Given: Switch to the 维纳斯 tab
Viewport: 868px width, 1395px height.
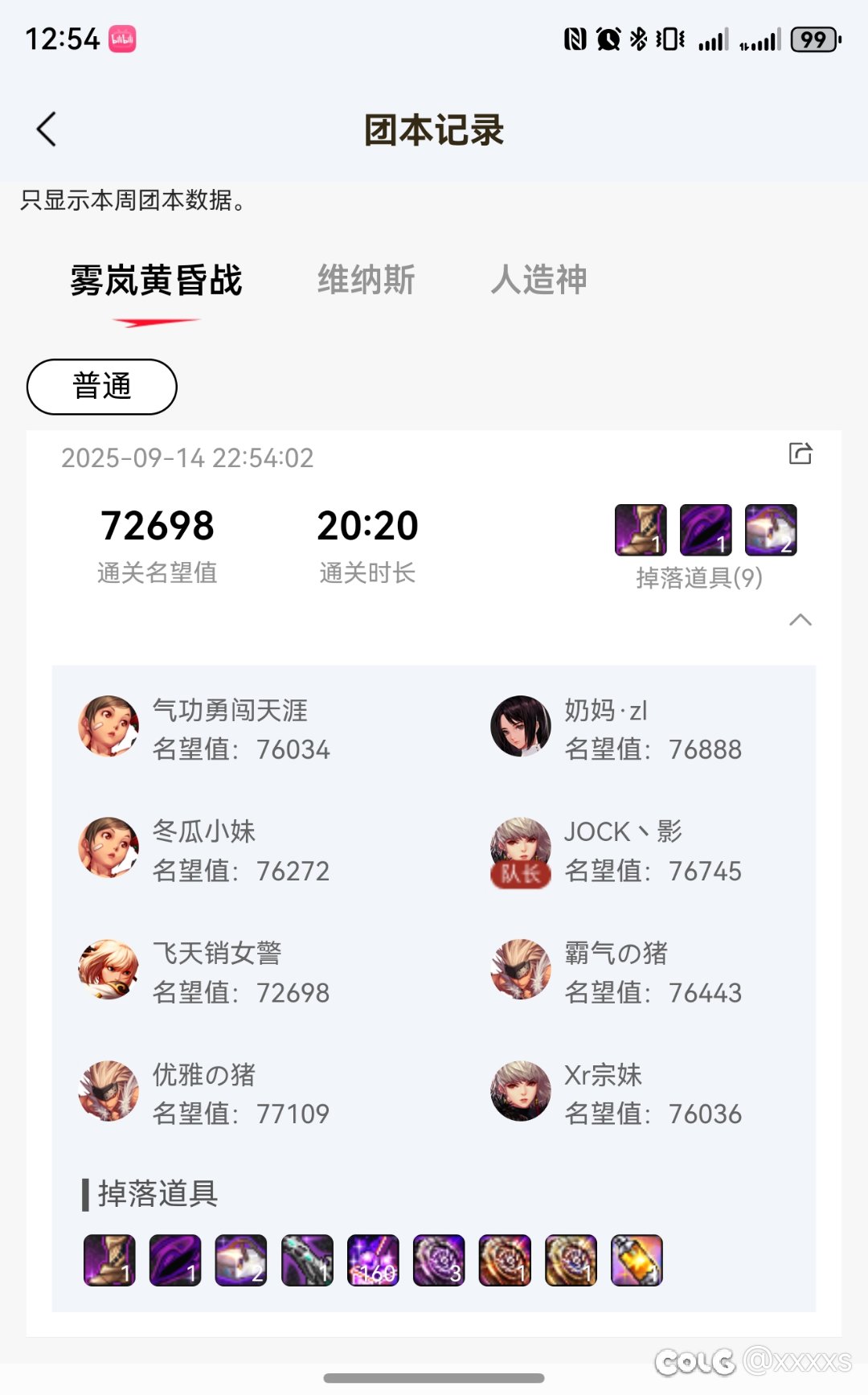Looking at the screenshot, I should (366, 280).
